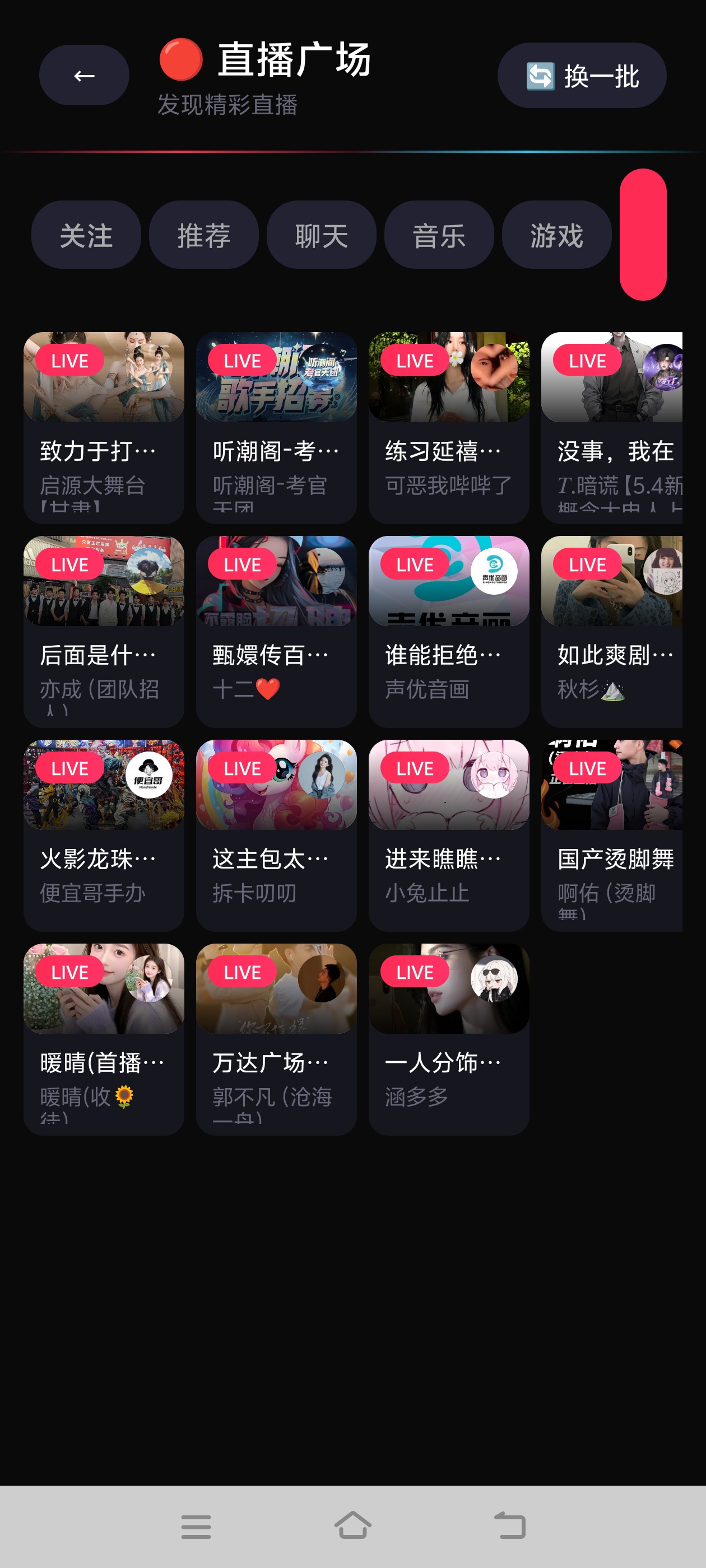Choose the 游戏 category chip
Screen dimensions: 706x1568
(x=556, y=235)
